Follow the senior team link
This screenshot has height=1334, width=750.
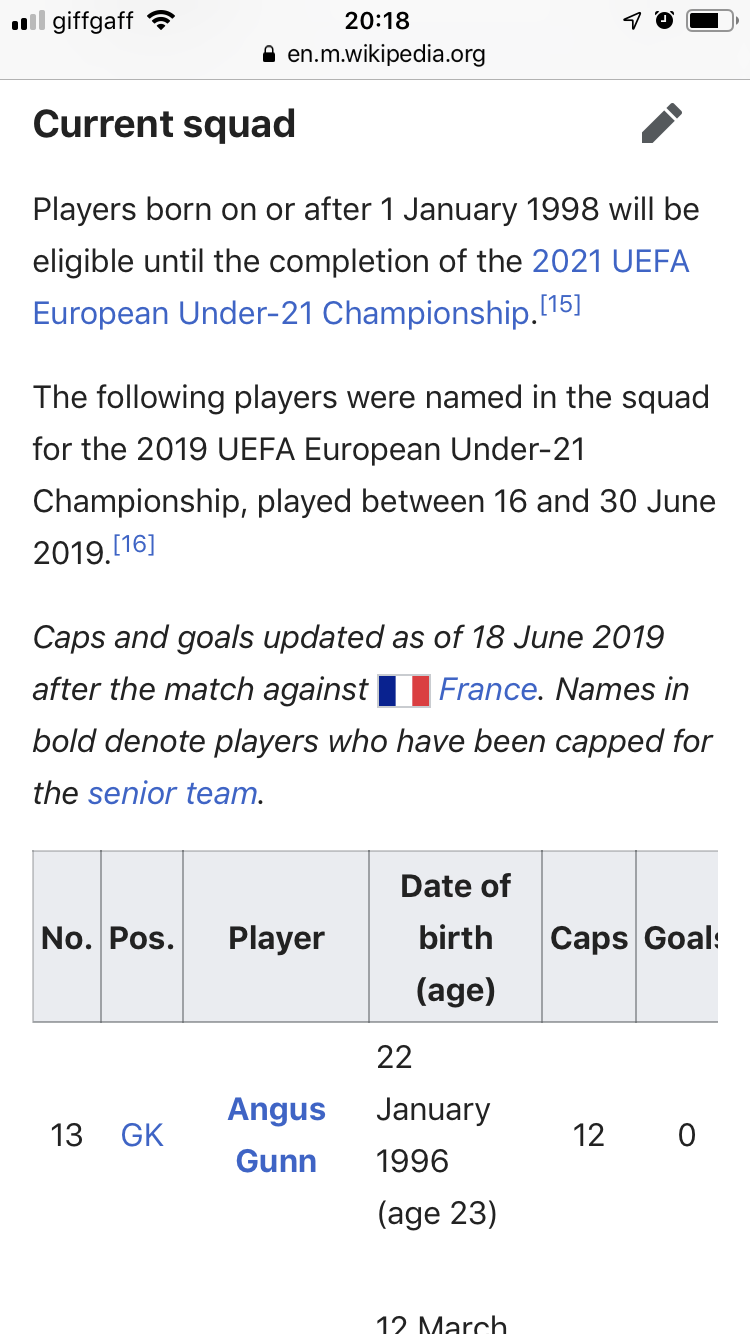pos(173,793)
